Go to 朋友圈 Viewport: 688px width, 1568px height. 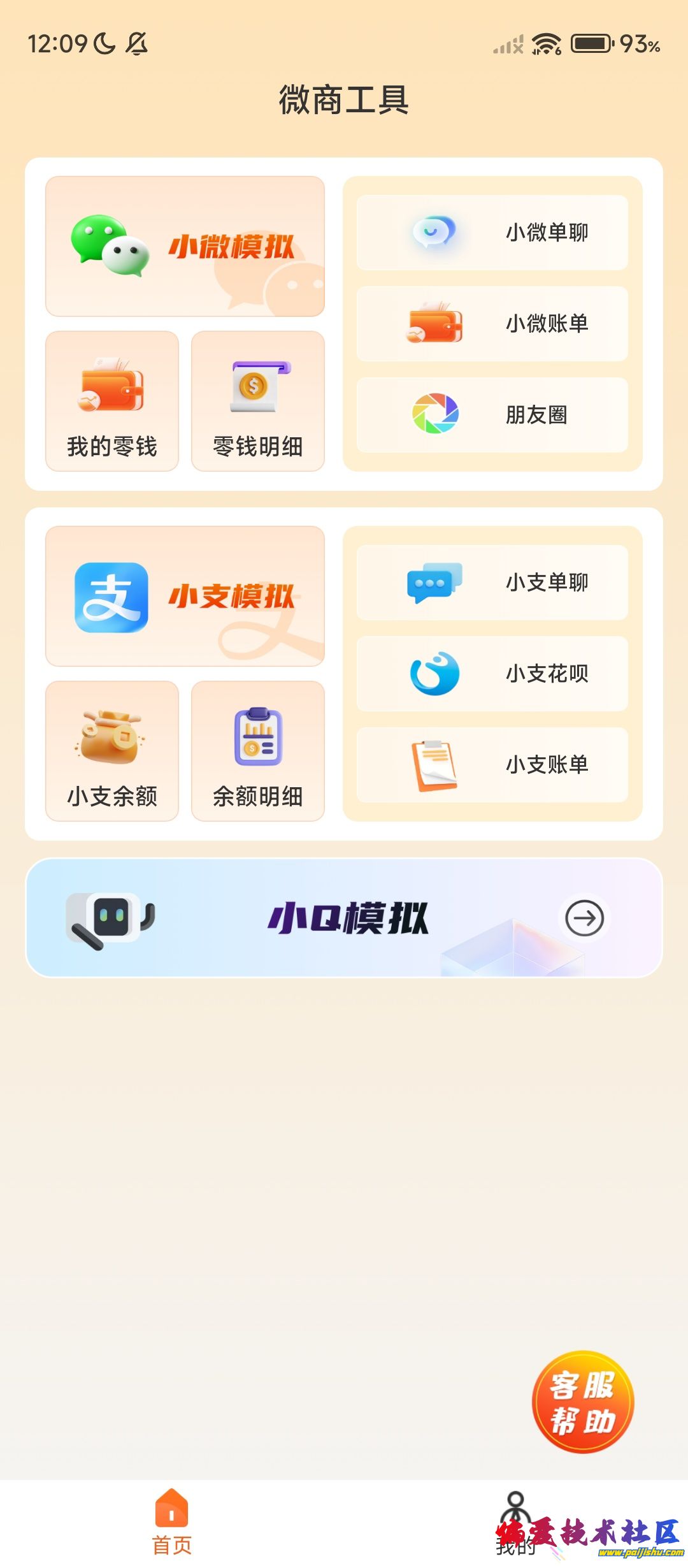492,415
